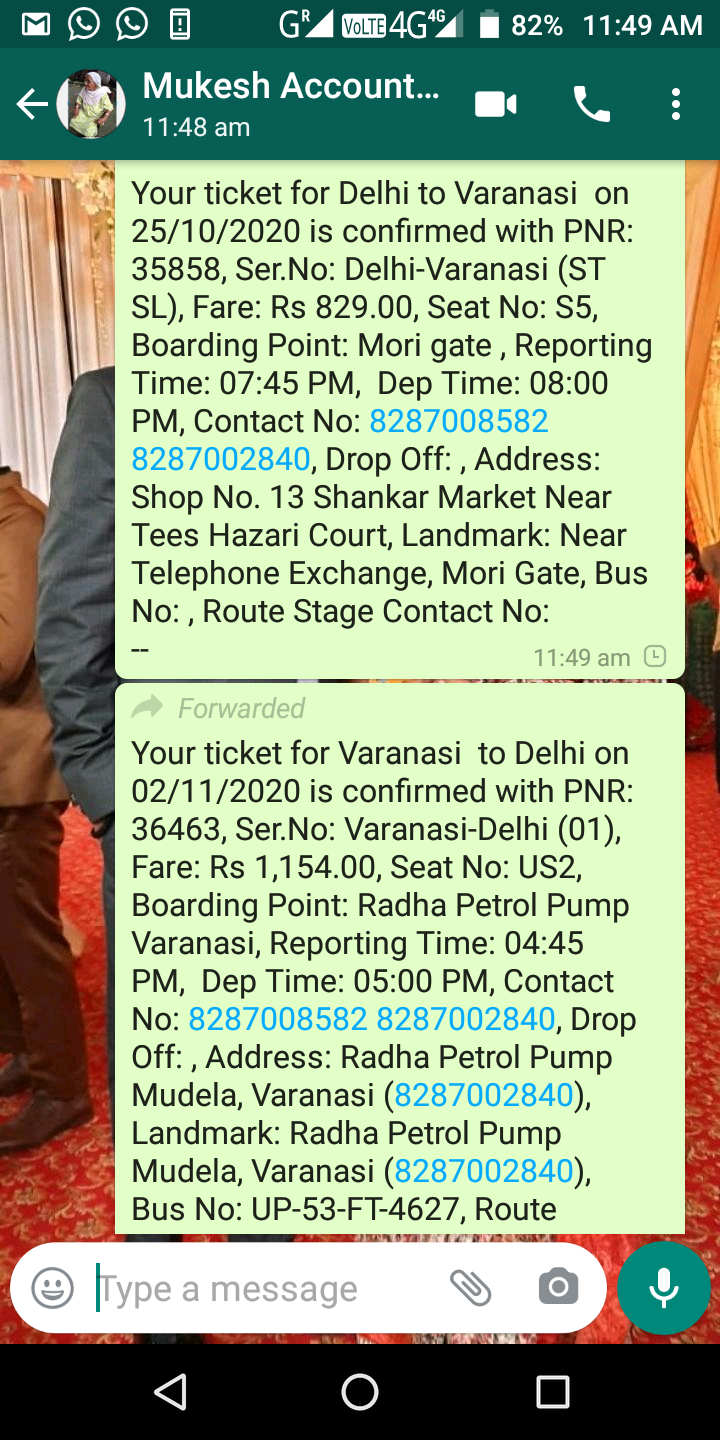
Task: Go back to the chat list
Action: coord(32,104)
